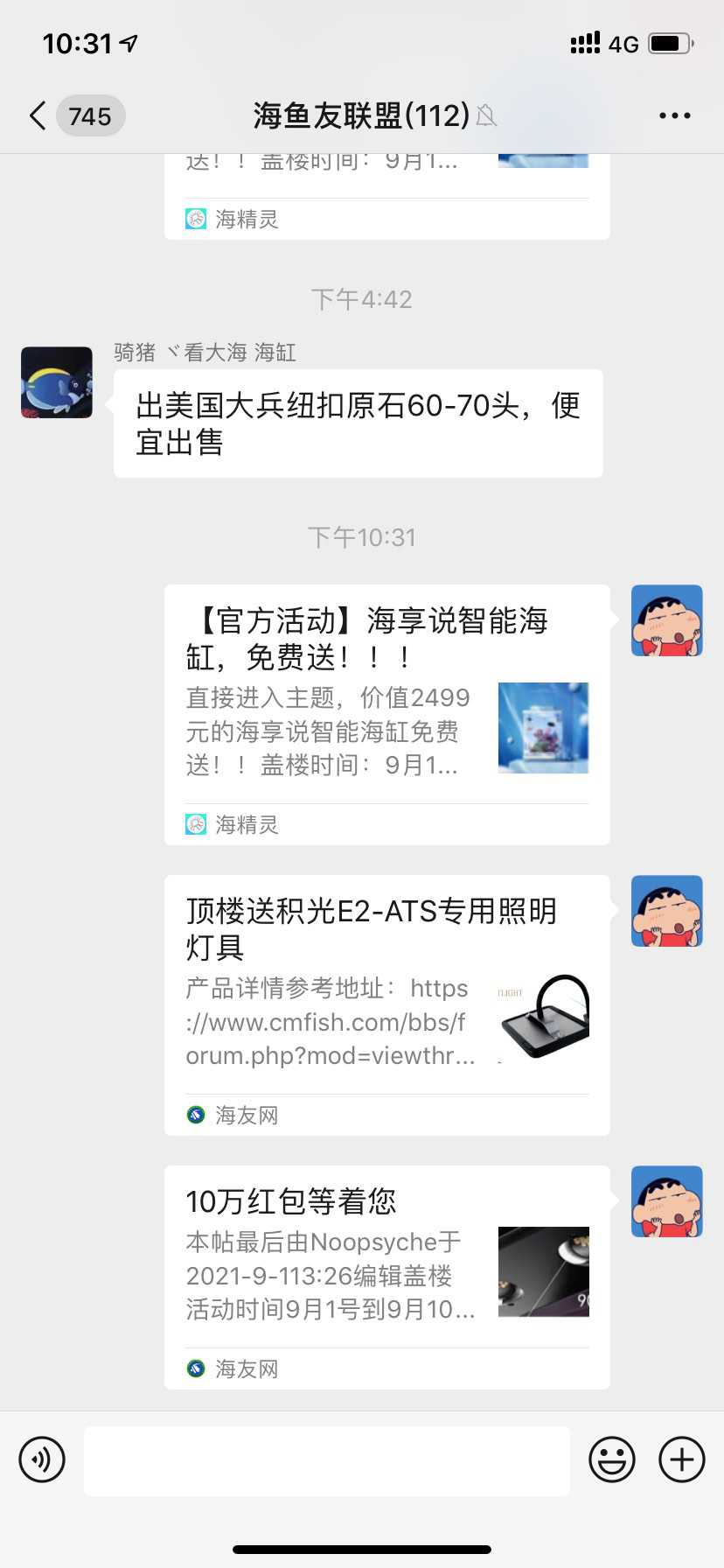Open the emoji sticker panel
The width and height of the screenshot is (724, 1568).
(611, 1459)
